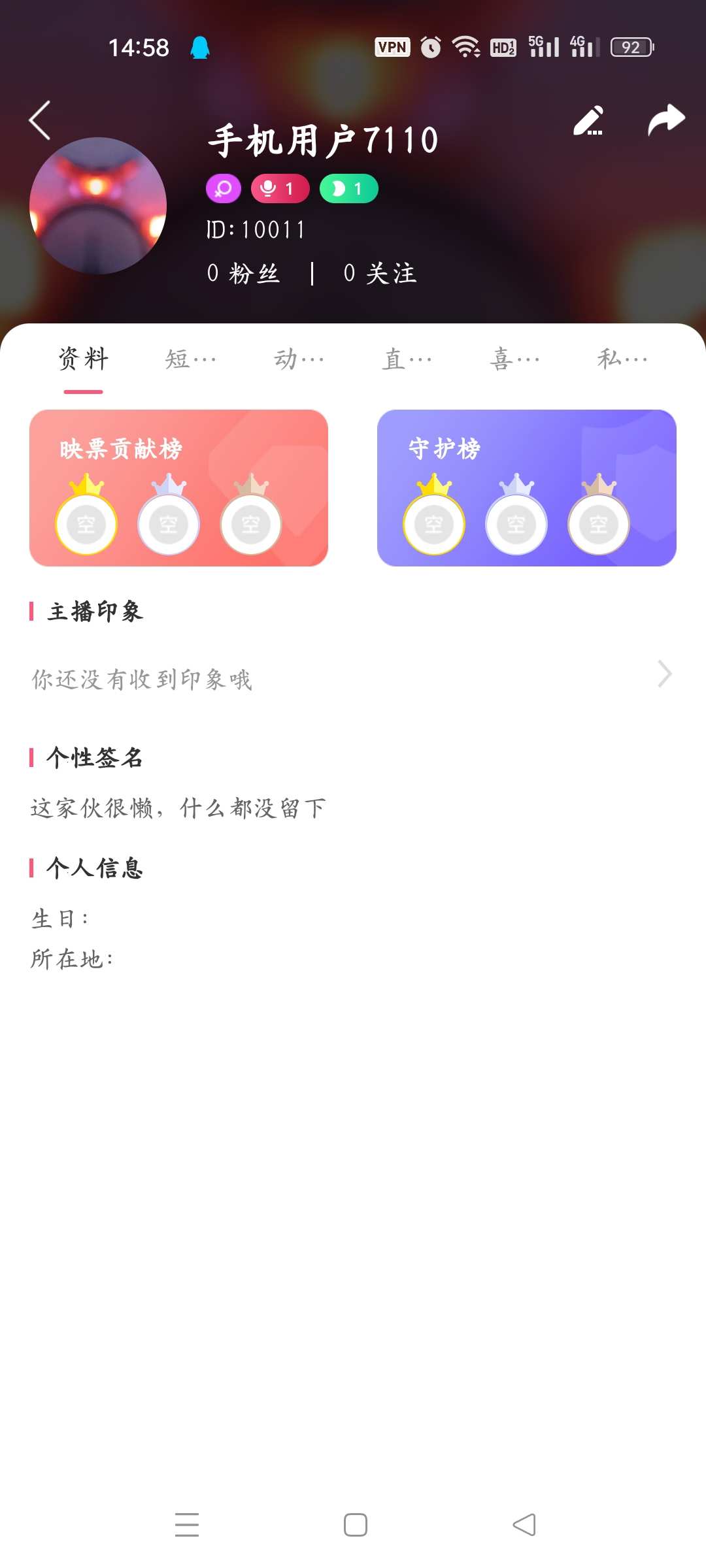Viewport: 706px width, 1568px height.
Task: Tap gold crown slot in 守护榜
Action: click(435, 521)
